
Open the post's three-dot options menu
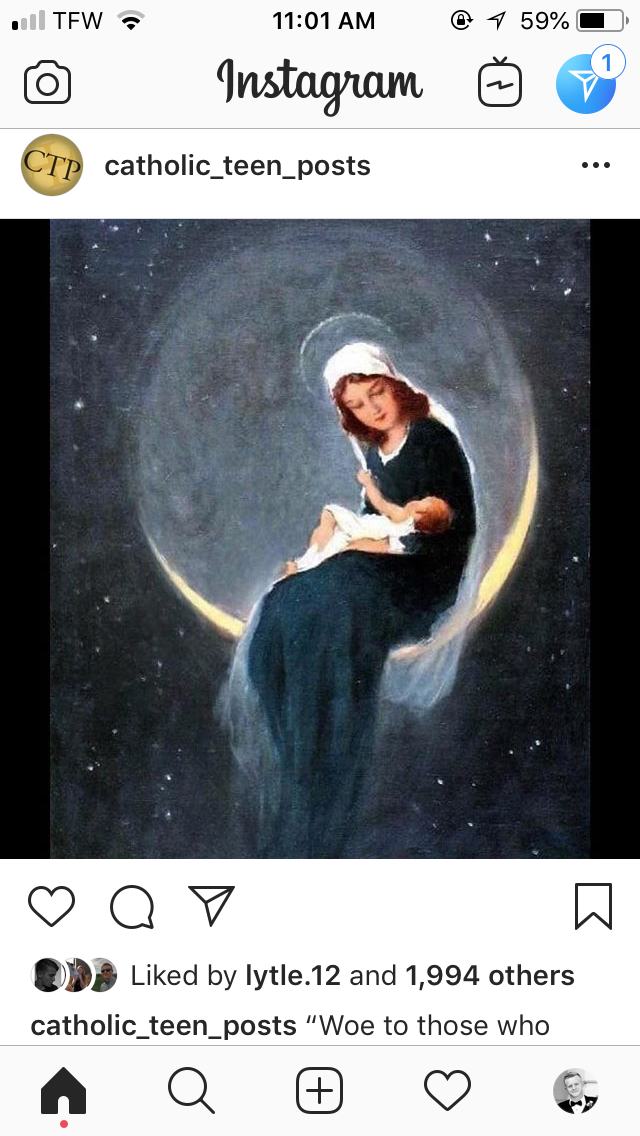tap(595, 166)
